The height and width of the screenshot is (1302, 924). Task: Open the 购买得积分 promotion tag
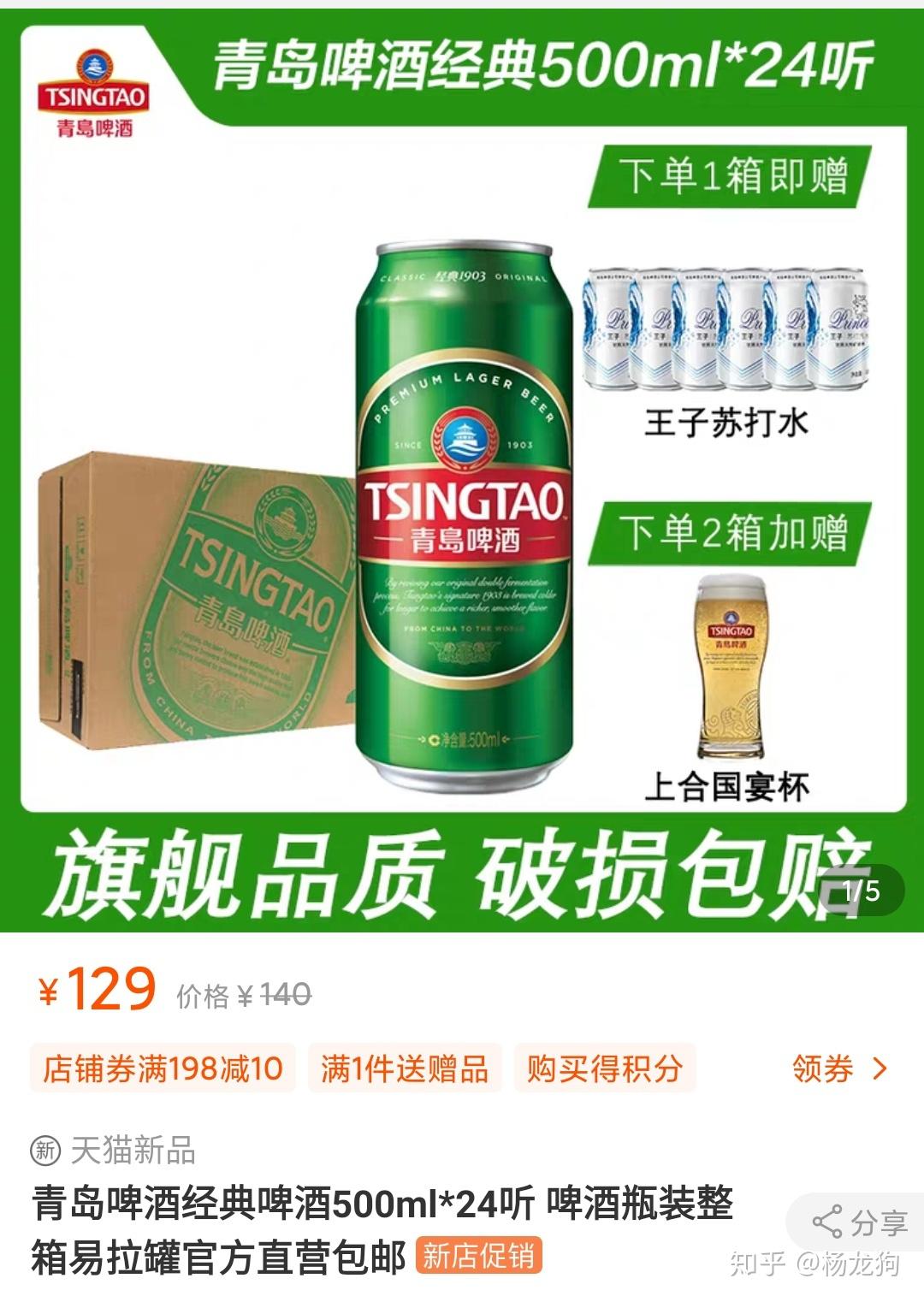click(x=604, y=1068)
